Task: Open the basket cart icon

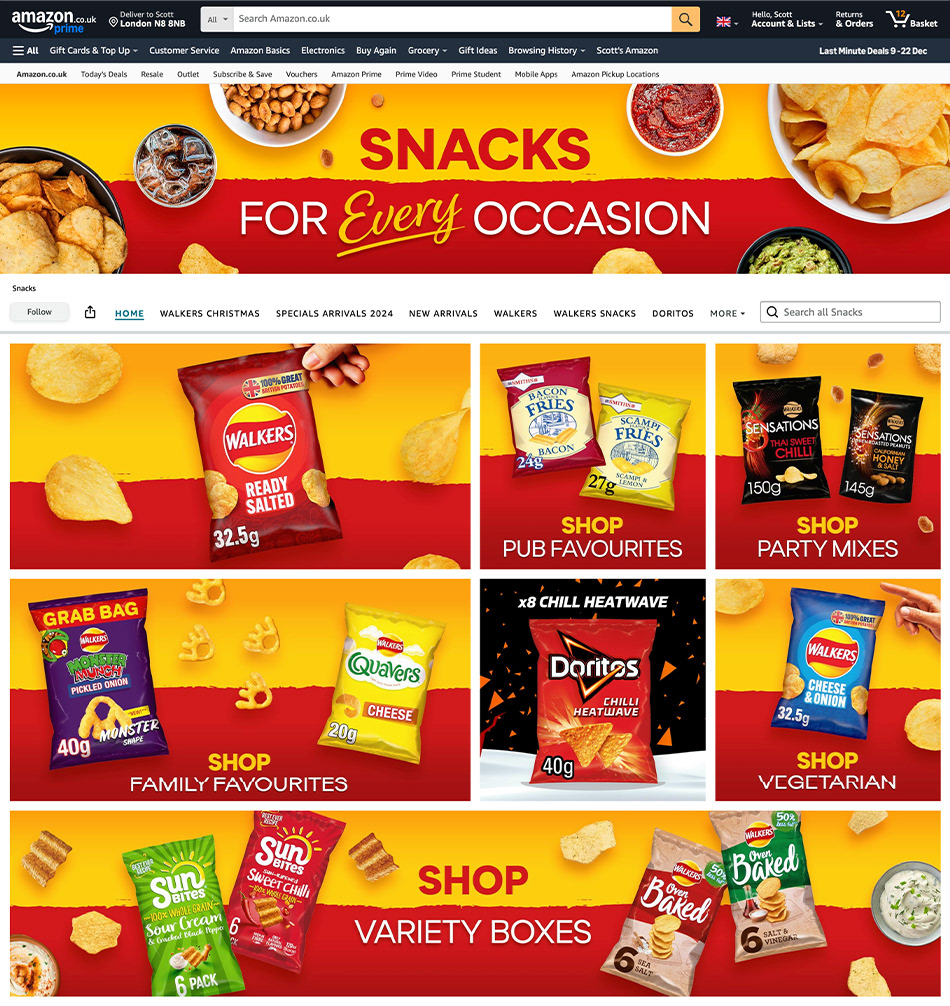Action: pyautogui.click(x=912, y=19)
